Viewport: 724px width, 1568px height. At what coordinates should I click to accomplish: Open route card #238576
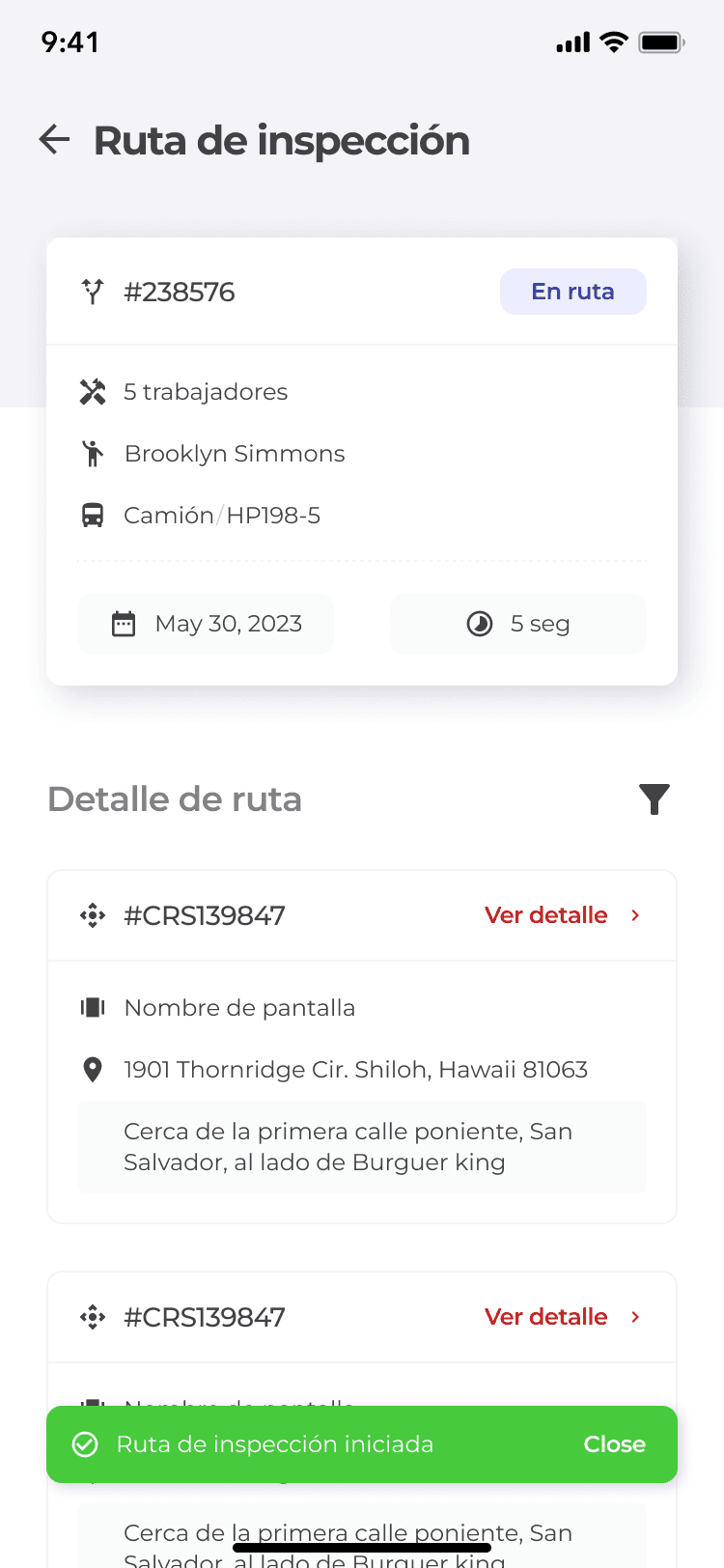362,462
